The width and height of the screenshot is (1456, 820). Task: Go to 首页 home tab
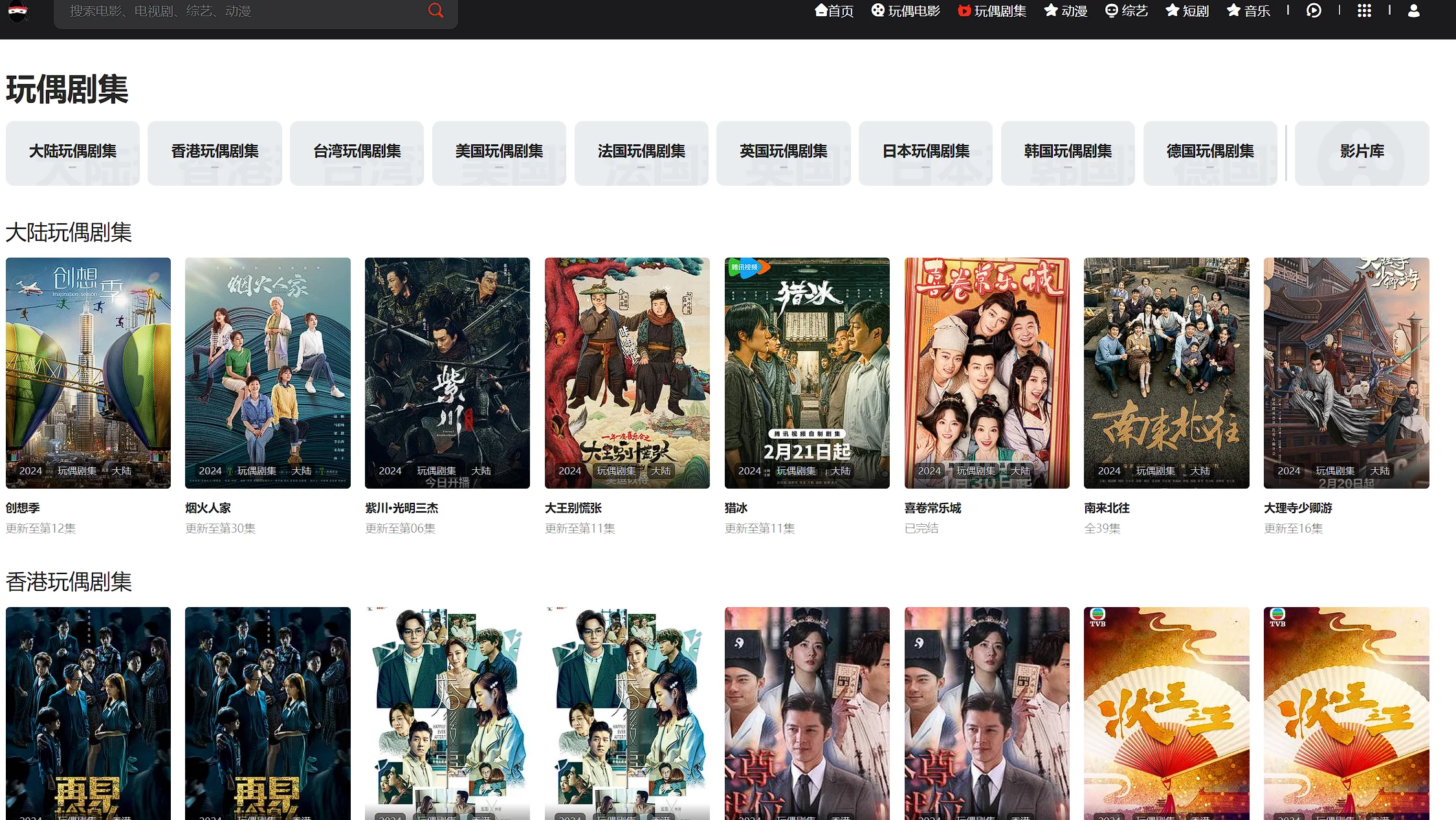pyautogui.click(x=834, y=11)
